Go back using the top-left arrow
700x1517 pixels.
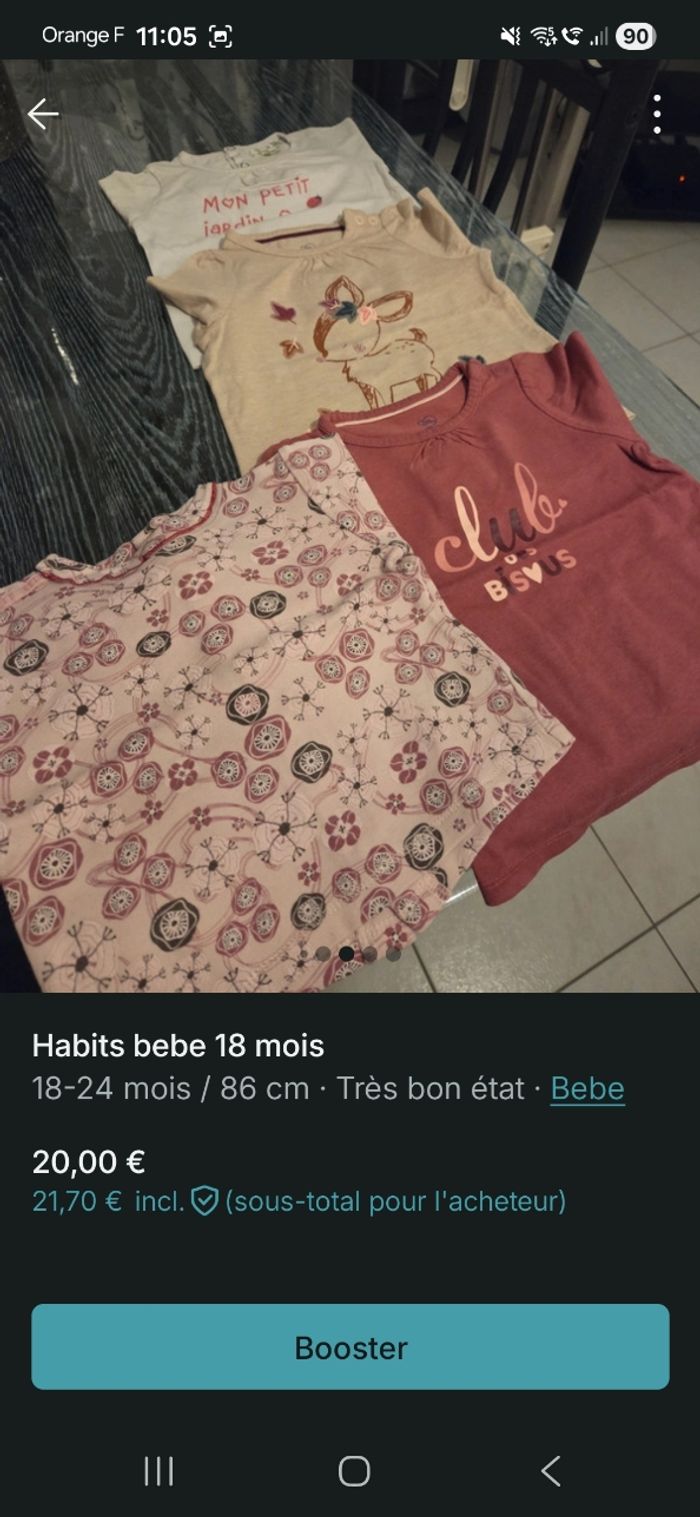pos(42,115)
